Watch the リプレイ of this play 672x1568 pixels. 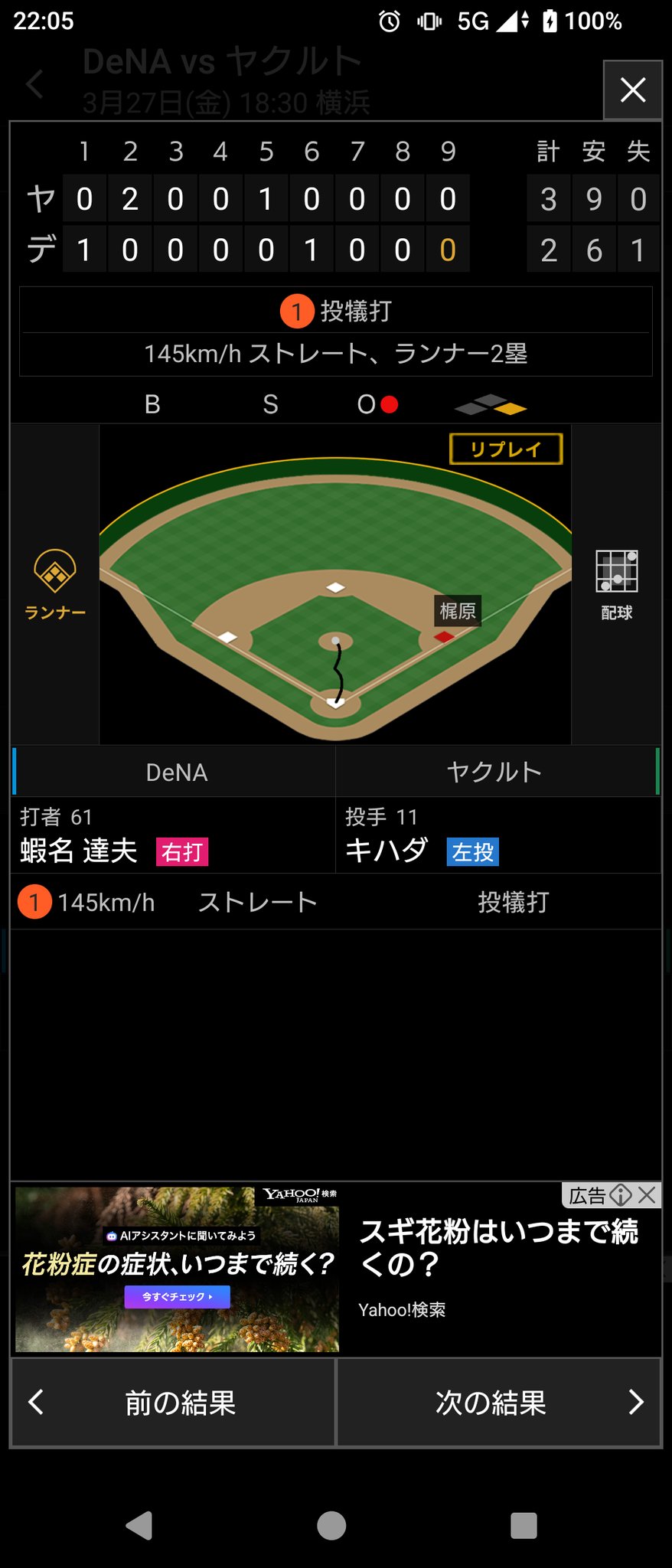[505, 449]
